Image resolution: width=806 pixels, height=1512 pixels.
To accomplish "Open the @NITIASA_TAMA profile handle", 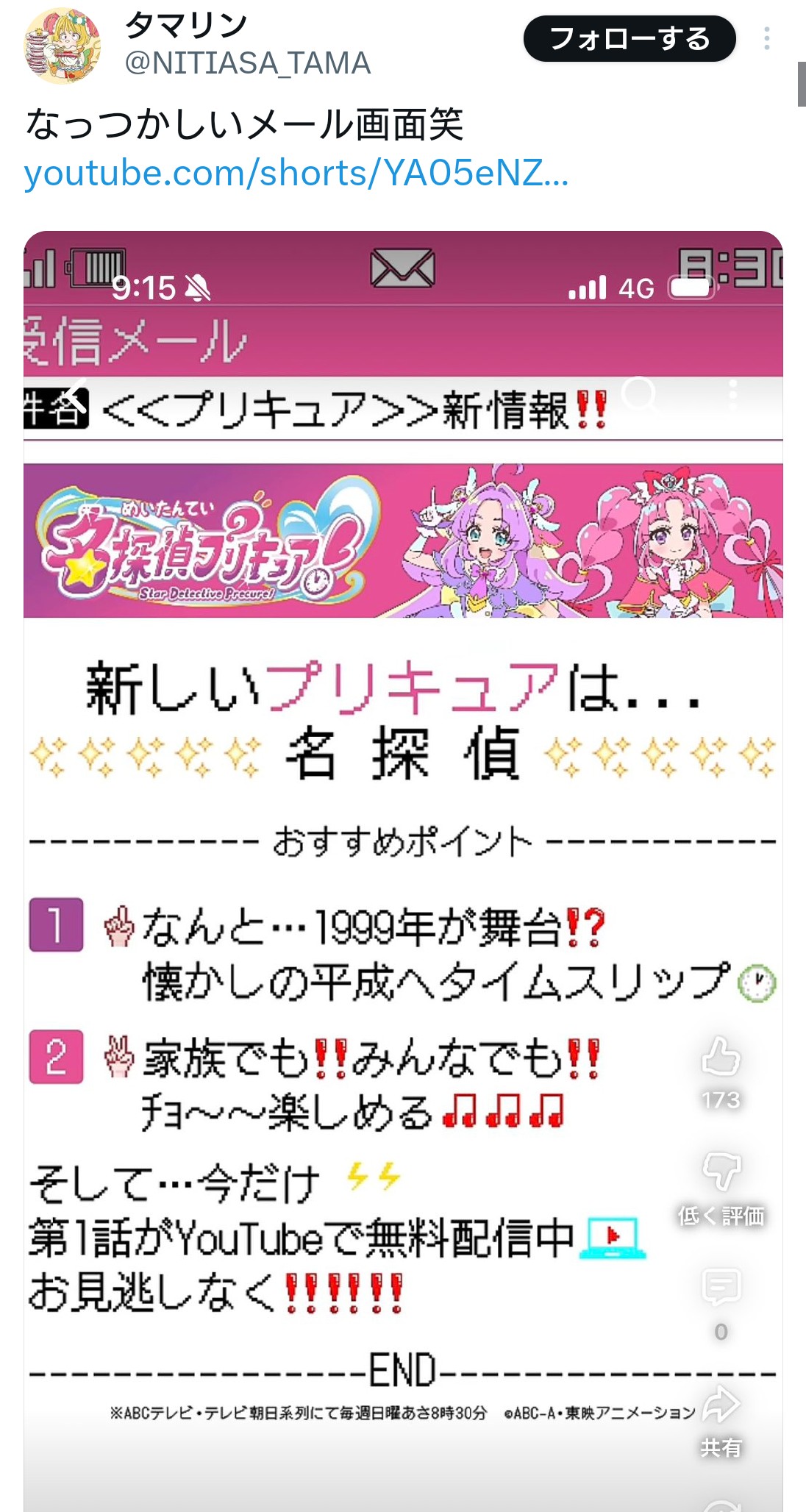I will 248,63.
